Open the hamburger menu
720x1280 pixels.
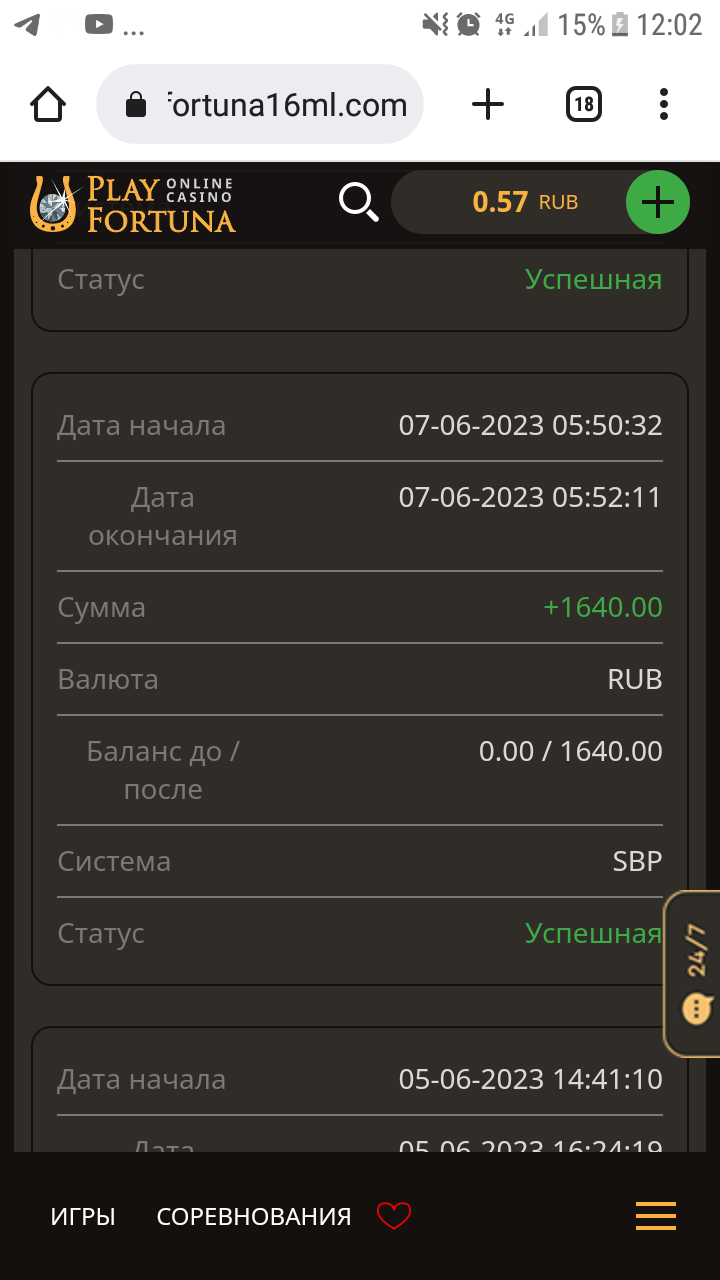pos(656,1216)
